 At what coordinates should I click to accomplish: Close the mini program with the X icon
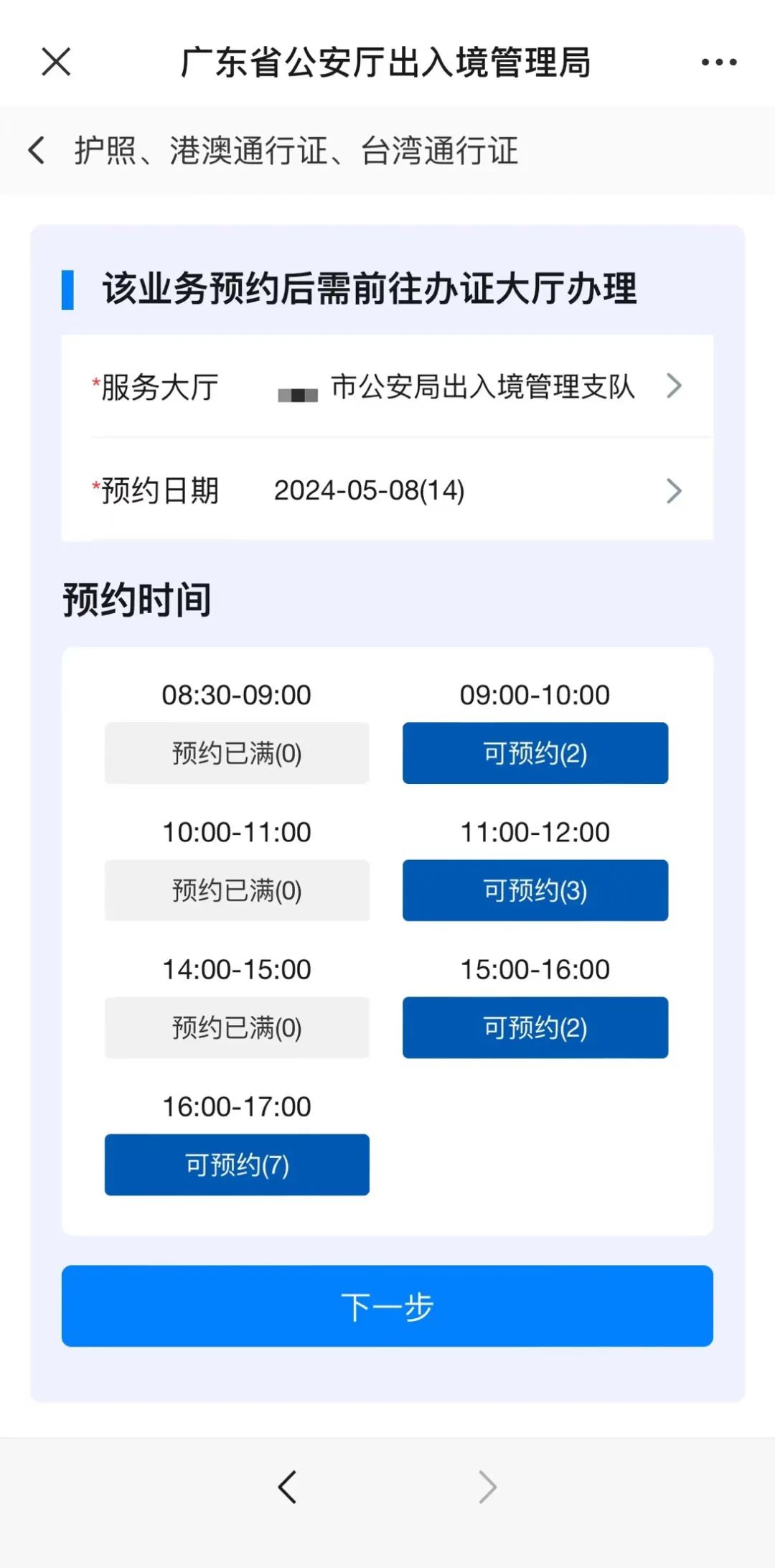coord(56,62)
